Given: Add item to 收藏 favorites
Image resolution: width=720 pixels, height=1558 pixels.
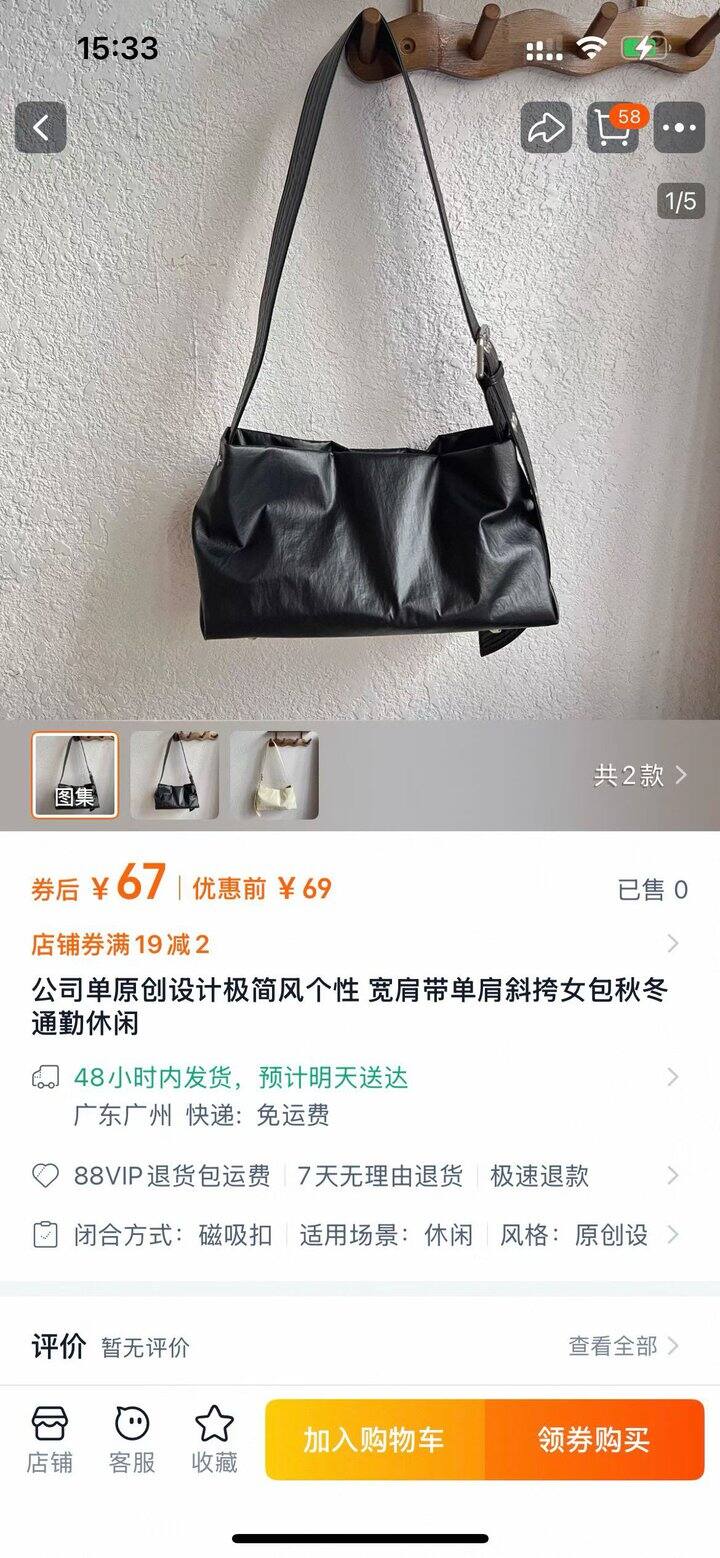Looking at the screenshot, I should (x=214, y=1440).
